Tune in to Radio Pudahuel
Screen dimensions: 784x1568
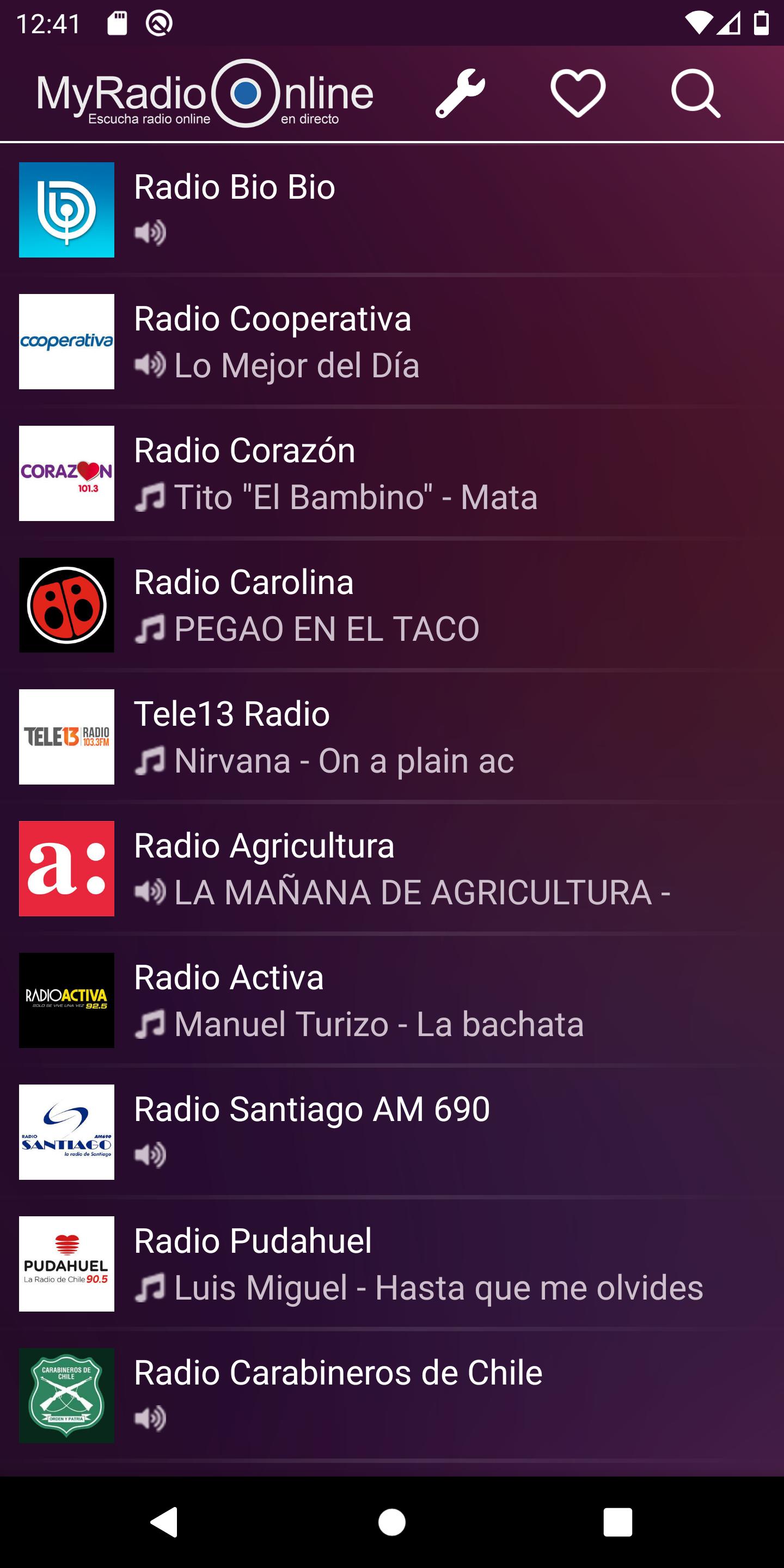point(392,1264)
